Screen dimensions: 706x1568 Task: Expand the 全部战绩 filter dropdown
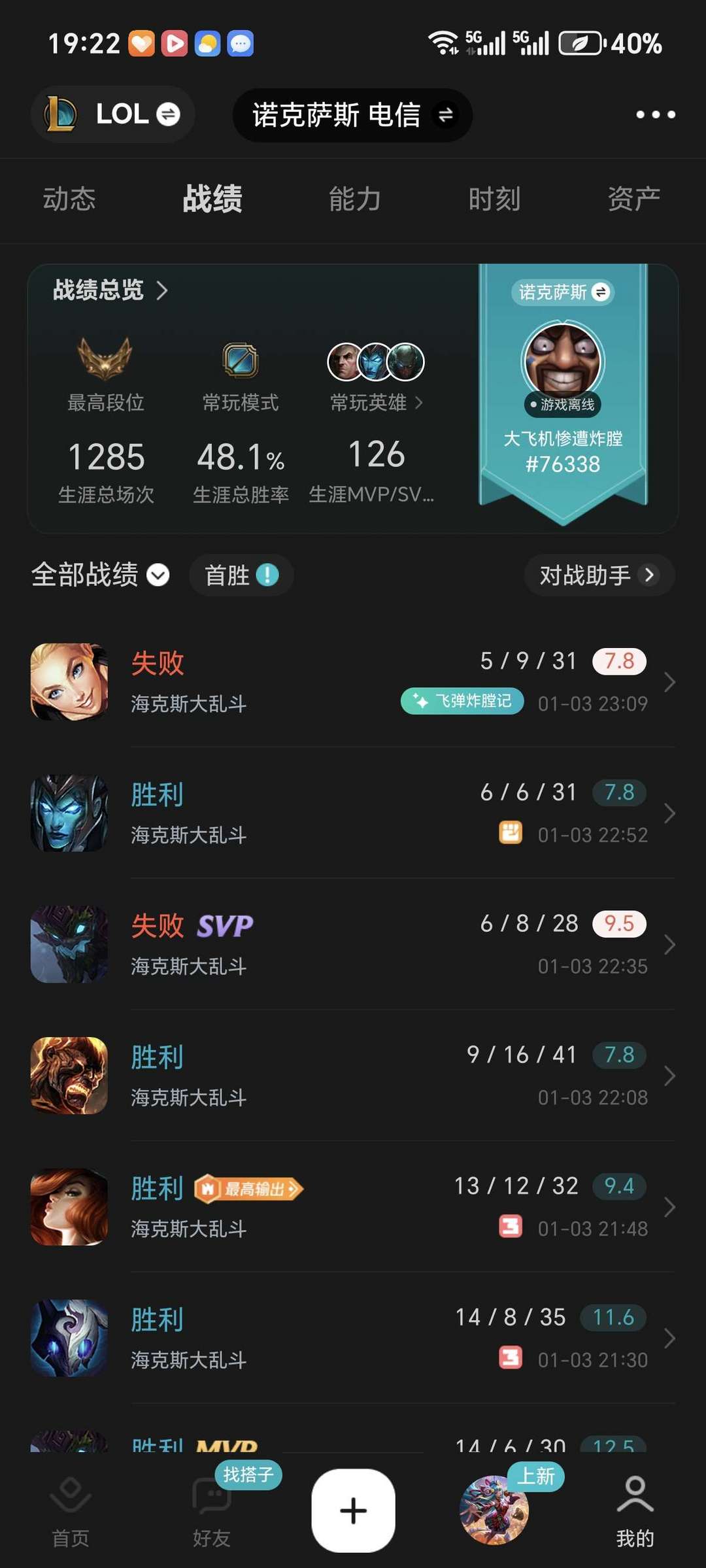[156, 575]
